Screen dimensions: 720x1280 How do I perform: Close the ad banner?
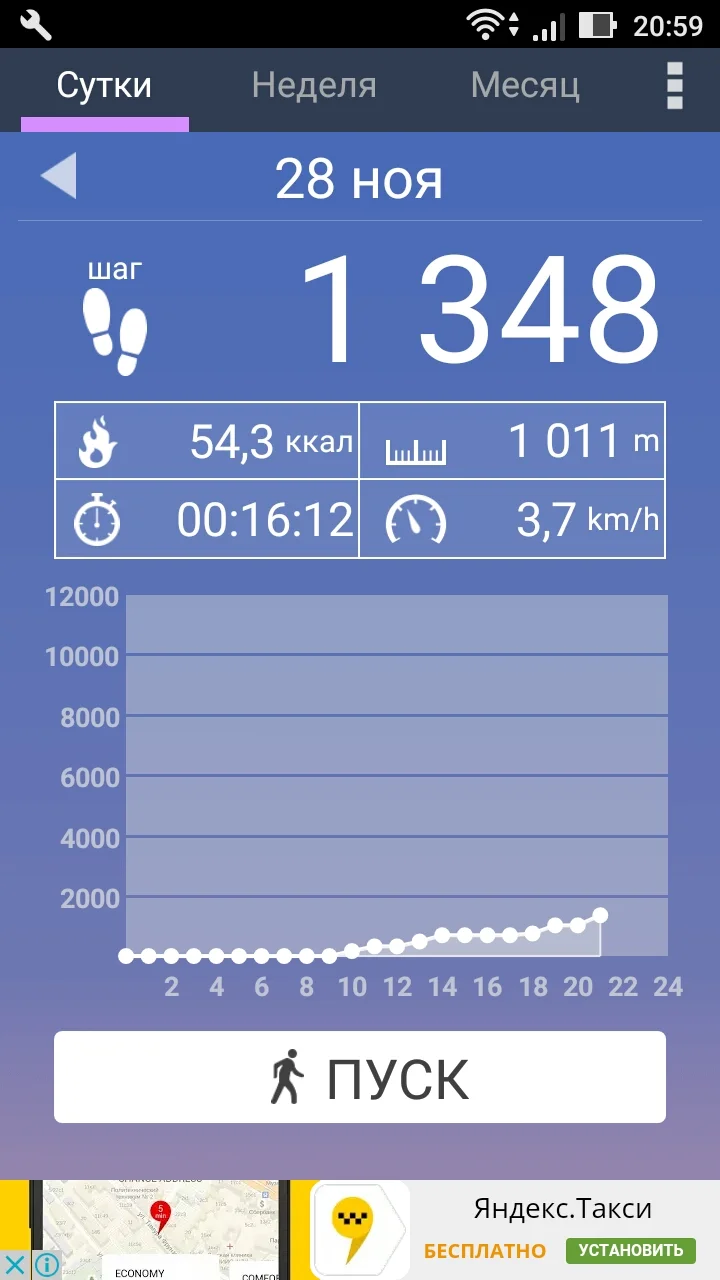(x=15, y=1265)
